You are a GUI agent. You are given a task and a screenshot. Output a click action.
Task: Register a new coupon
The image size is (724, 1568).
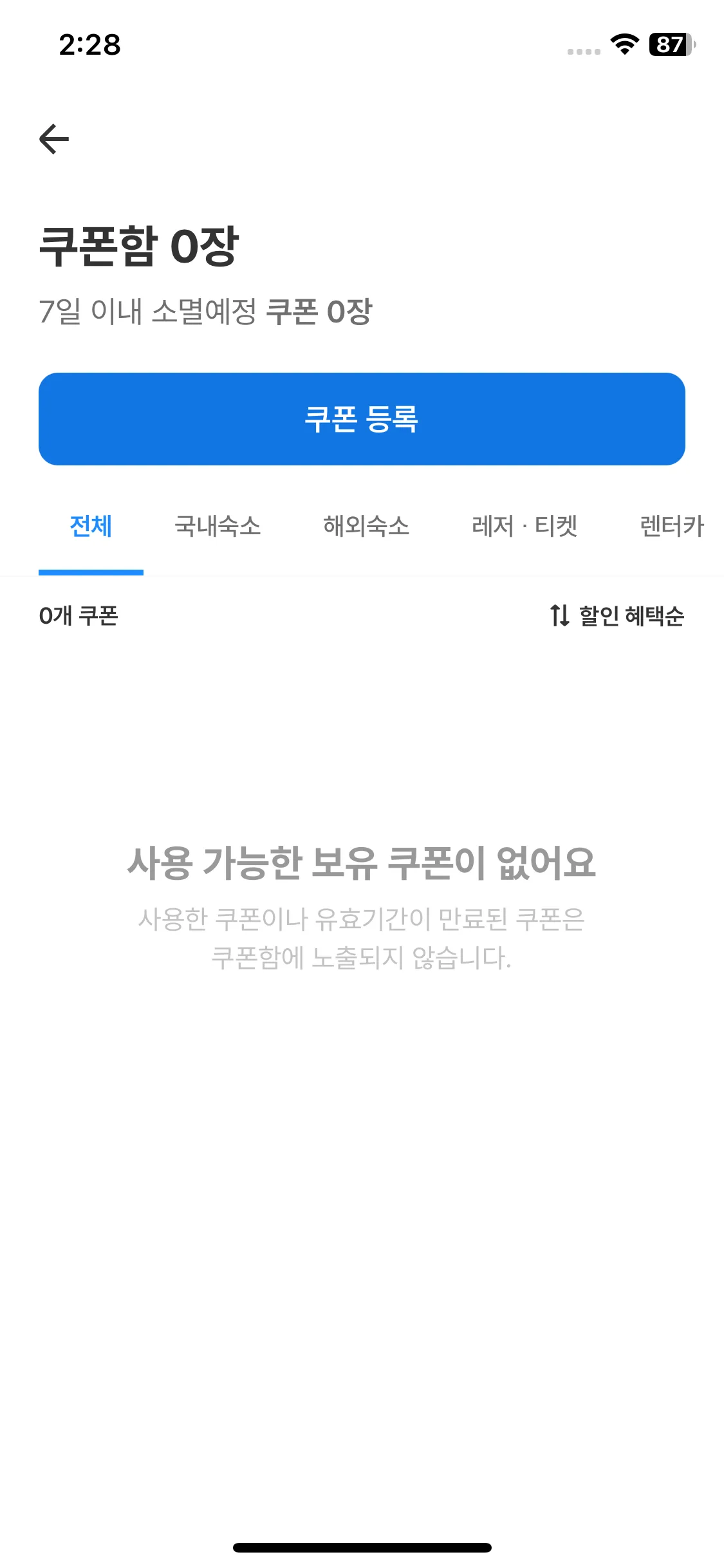(362, 418)
